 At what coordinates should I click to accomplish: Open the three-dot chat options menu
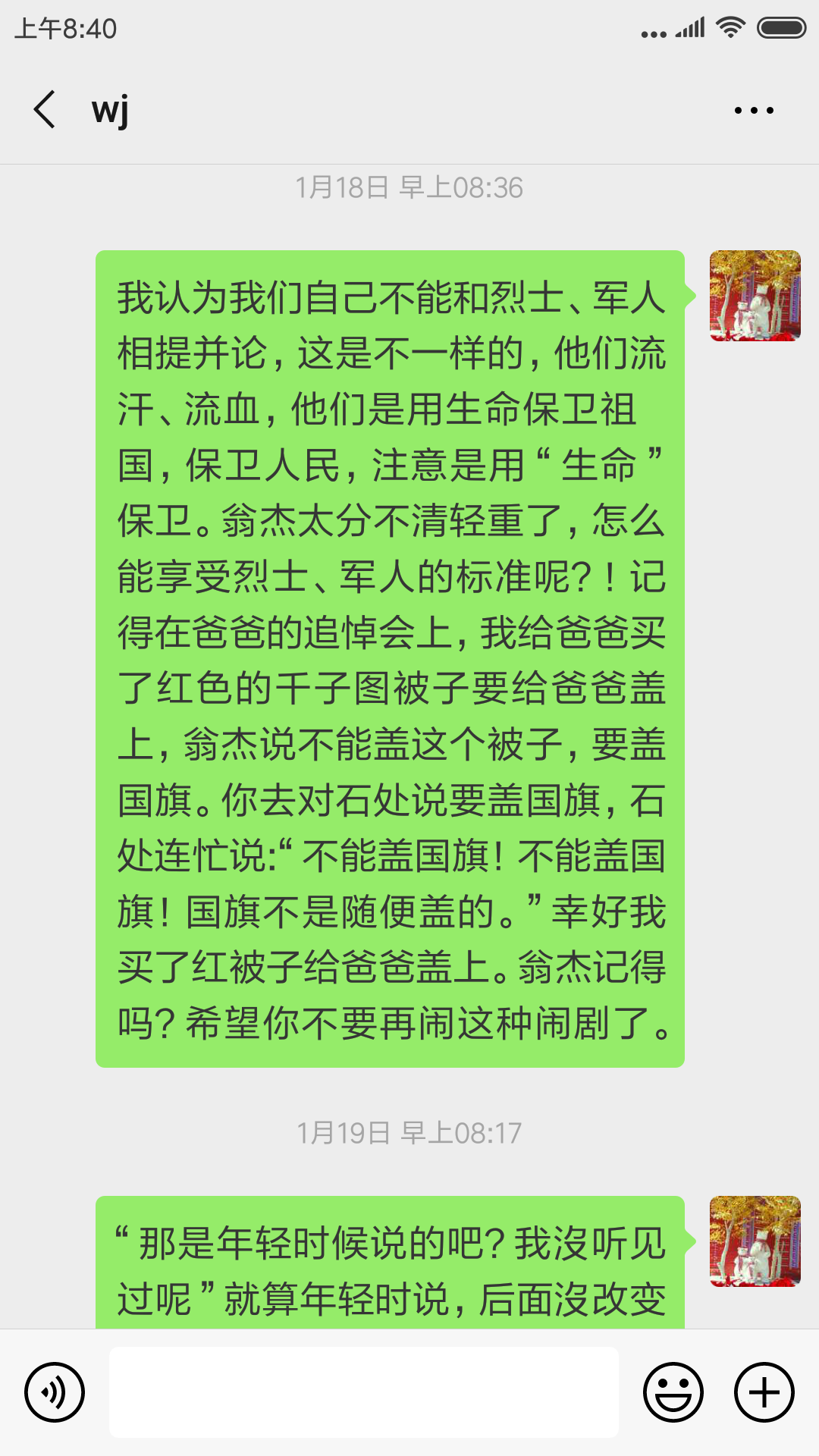754,111
